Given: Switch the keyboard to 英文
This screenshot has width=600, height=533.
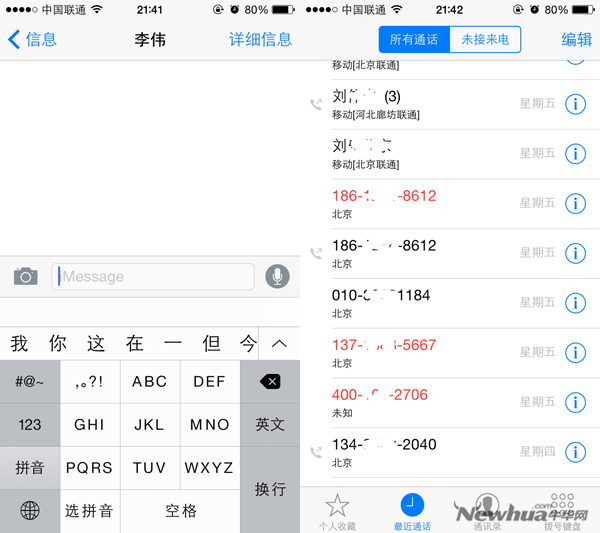Looking at the screenshot, I should [x=270, y=424].
